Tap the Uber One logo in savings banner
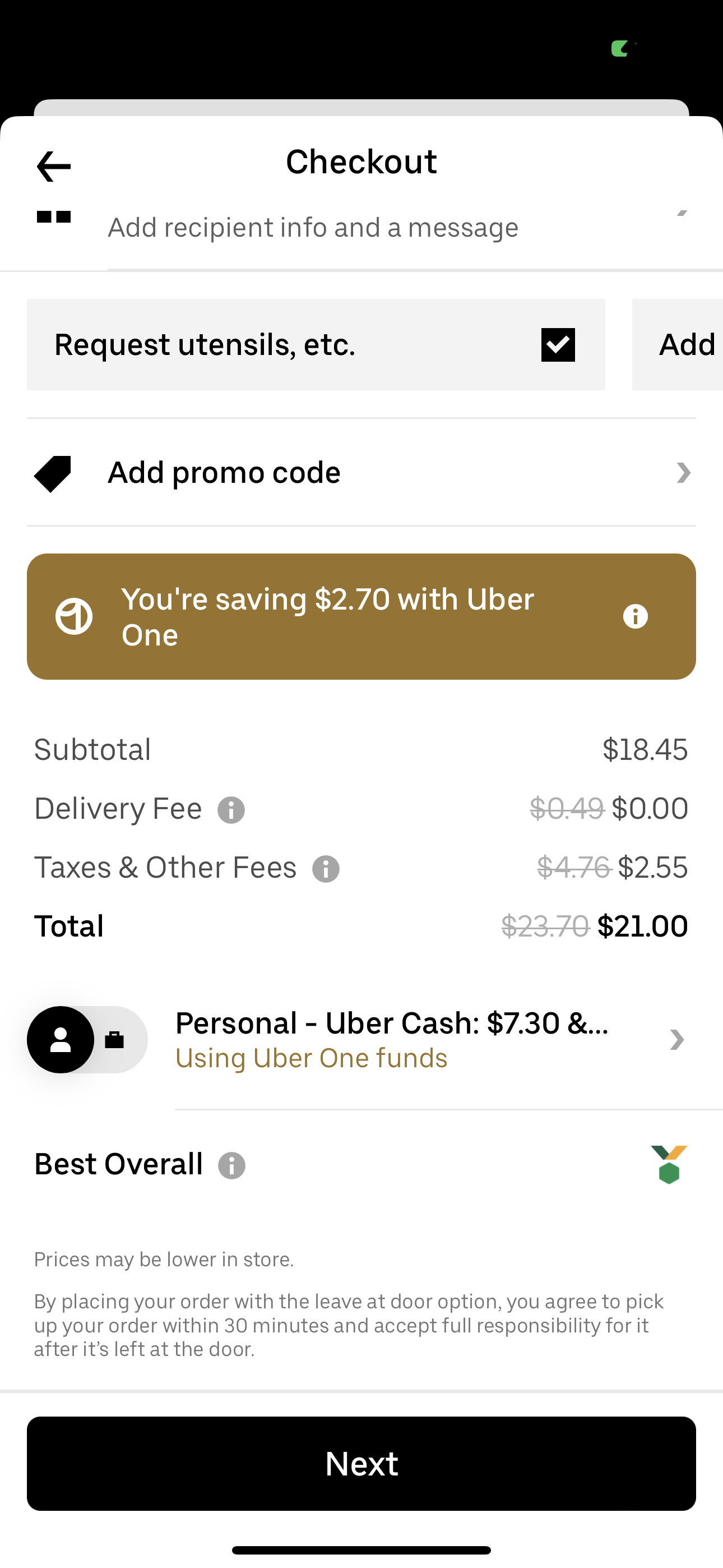The image size is (723, 1568). pos(74,615)
